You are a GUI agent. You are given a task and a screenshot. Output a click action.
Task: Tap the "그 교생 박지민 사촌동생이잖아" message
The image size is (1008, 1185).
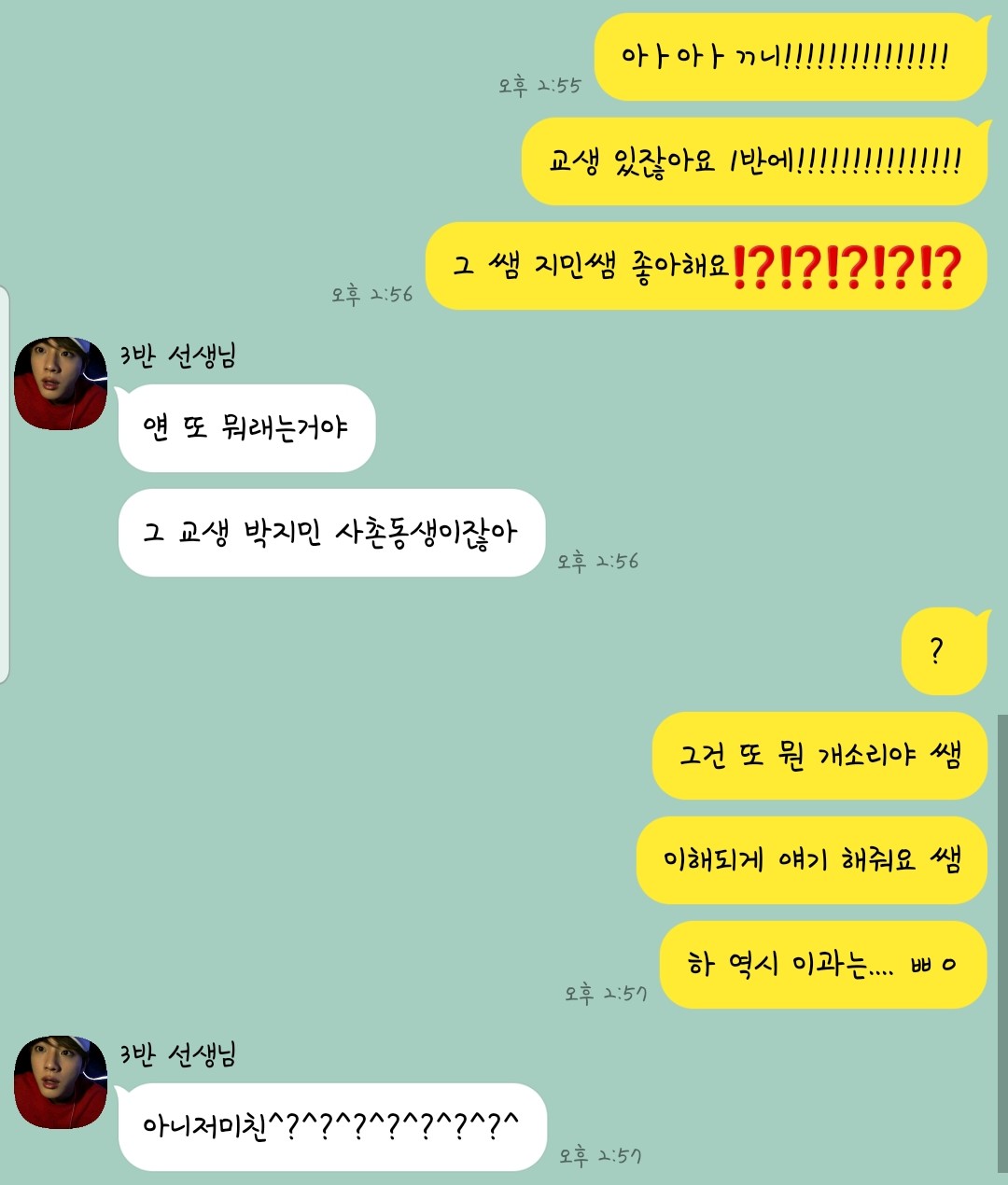pos(331,530)
